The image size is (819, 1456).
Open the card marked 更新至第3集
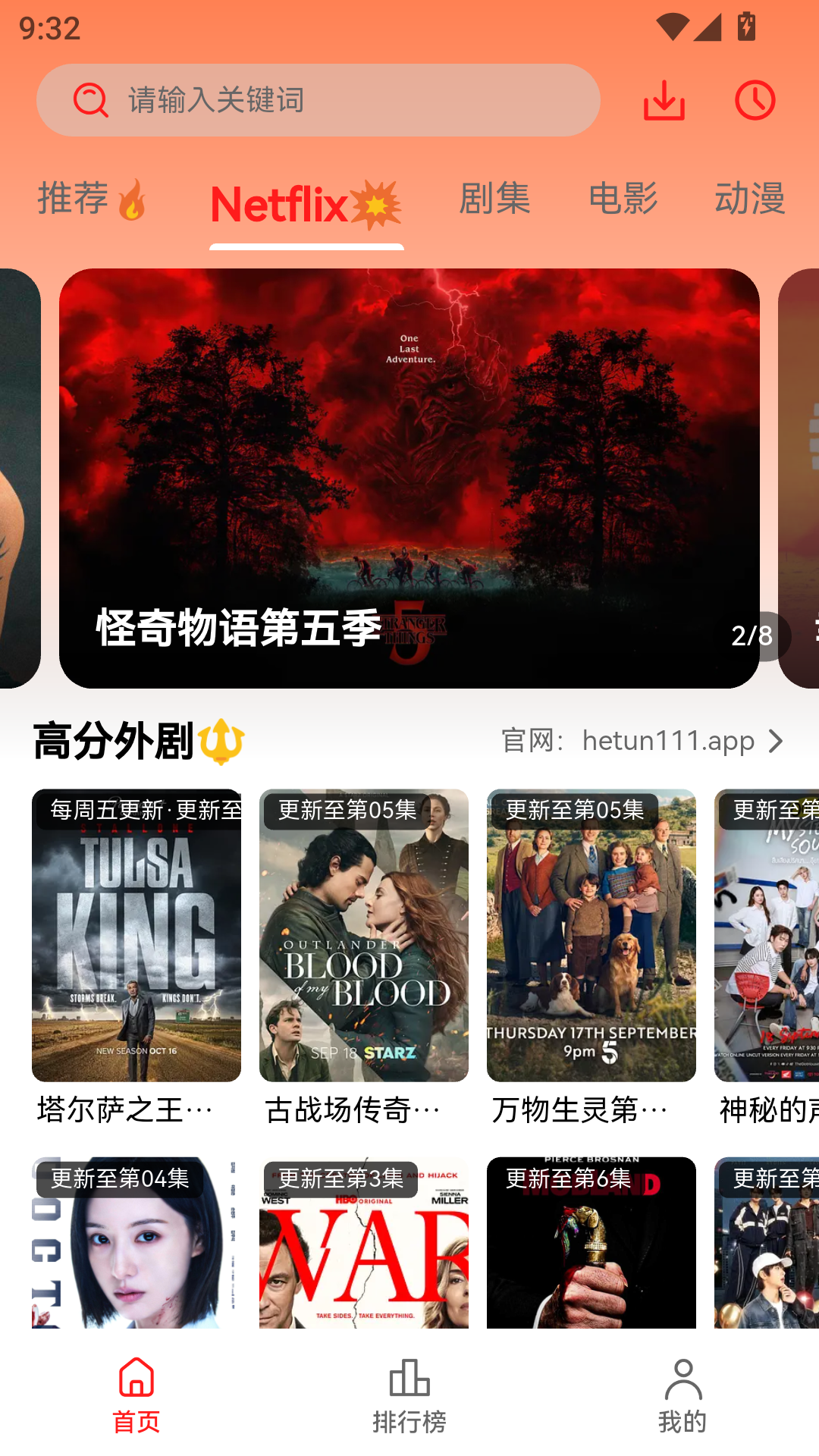[x=364, y=1242]
